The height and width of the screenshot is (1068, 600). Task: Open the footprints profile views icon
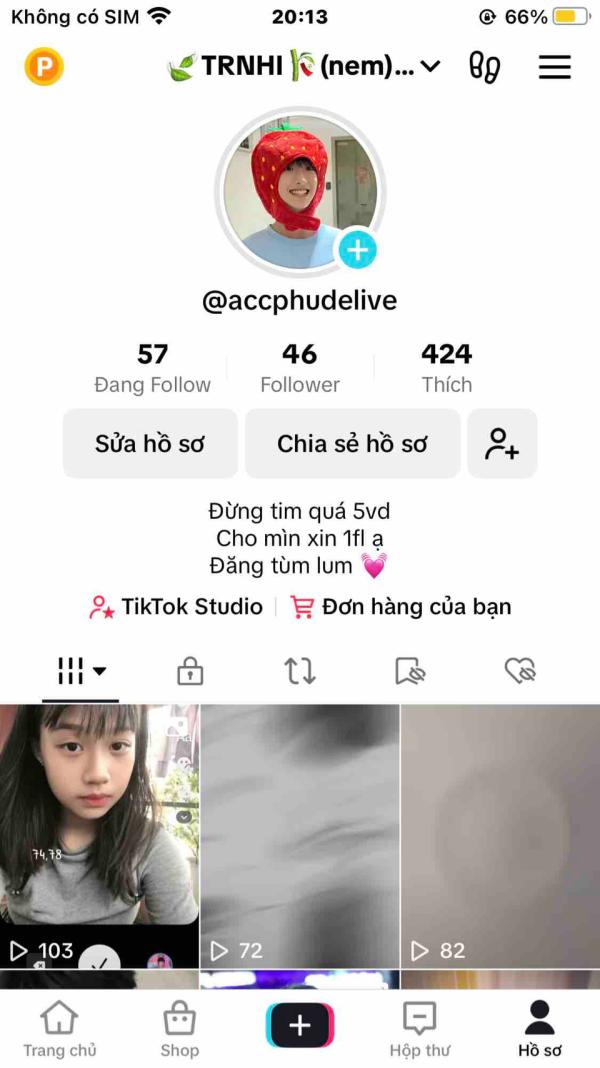click(484, 67)
